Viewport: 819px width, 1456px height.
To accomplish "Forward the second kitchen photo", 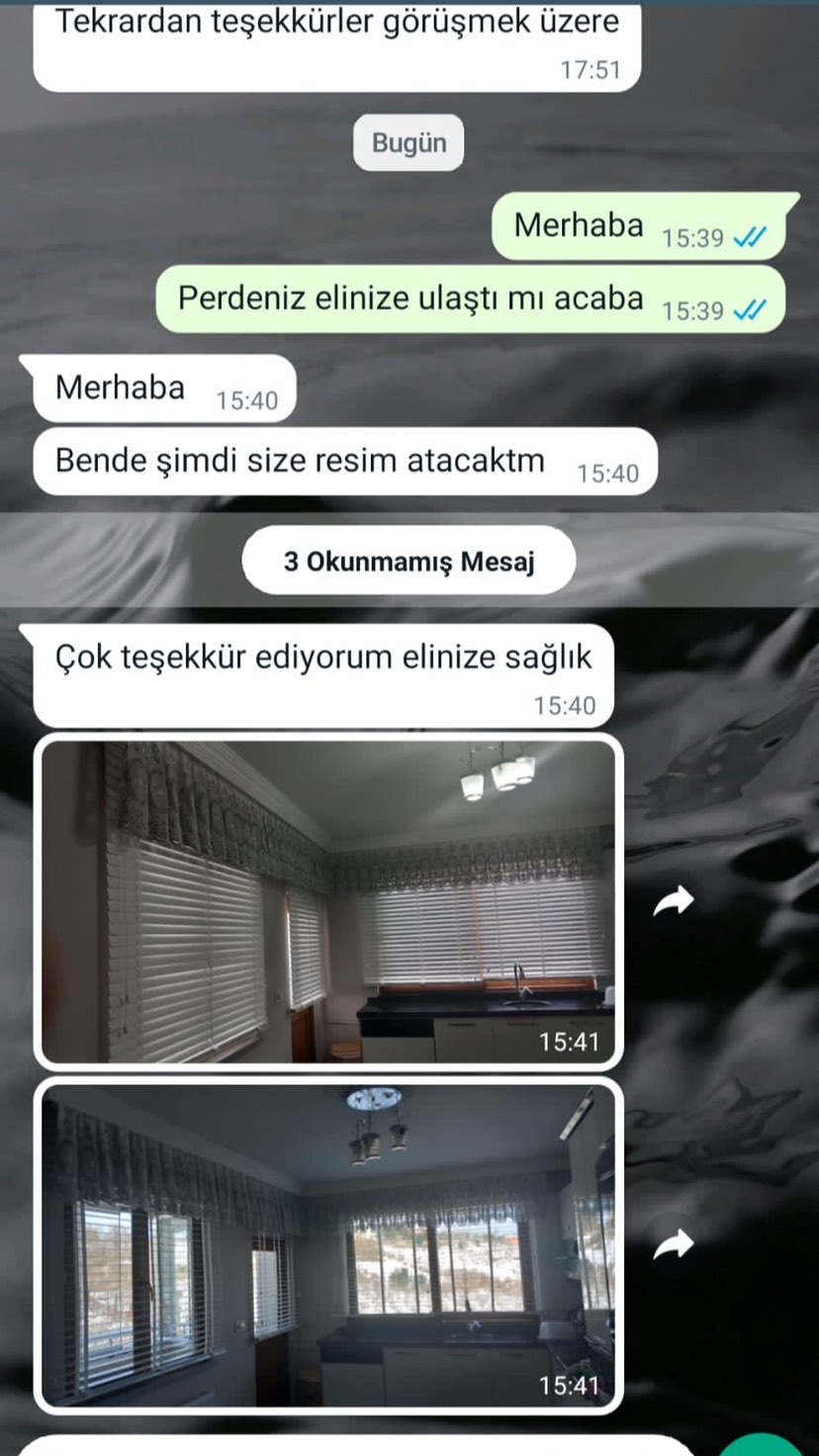I will [674, 1243].
